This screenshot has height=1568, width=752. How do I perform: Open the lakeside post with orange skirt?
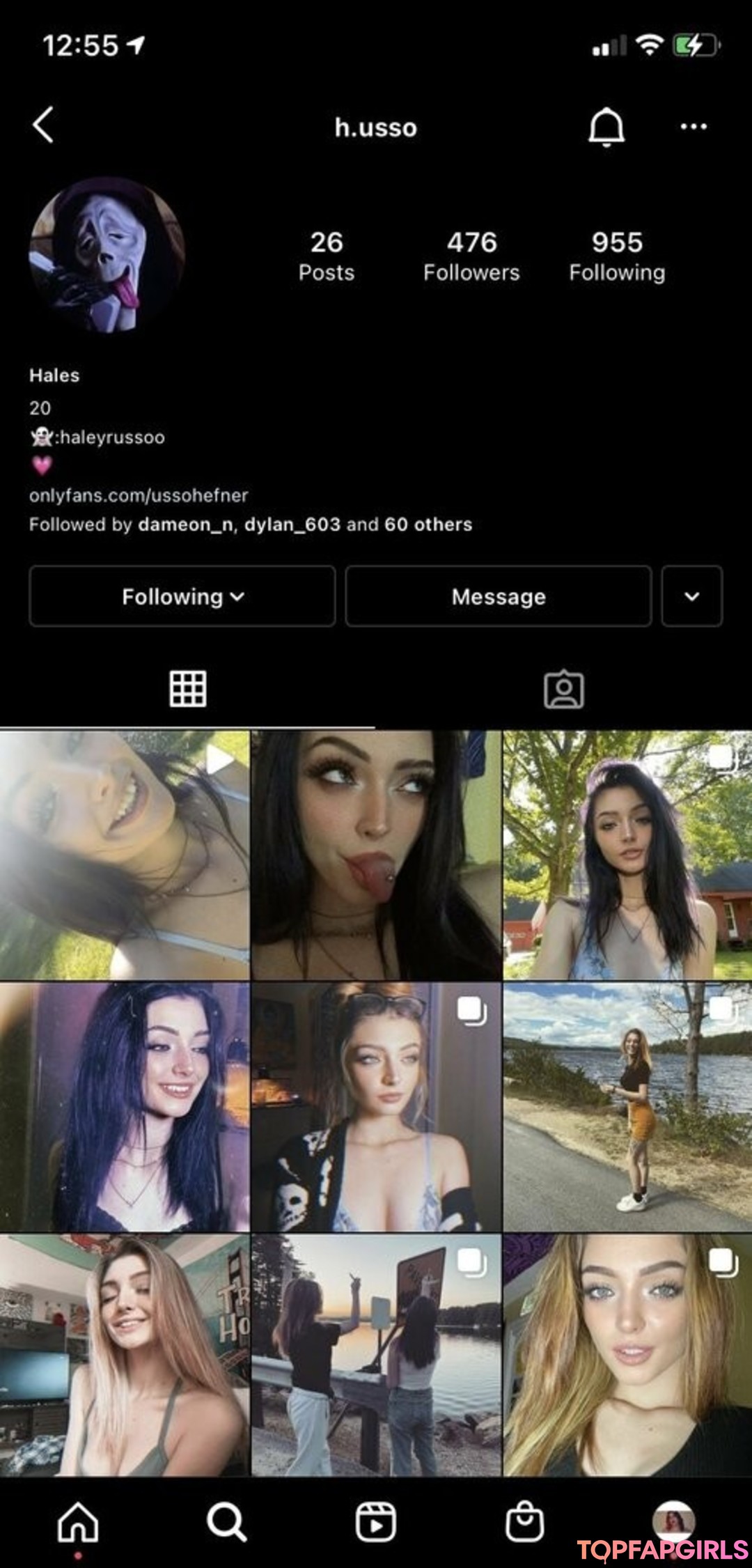[627, 1107]
